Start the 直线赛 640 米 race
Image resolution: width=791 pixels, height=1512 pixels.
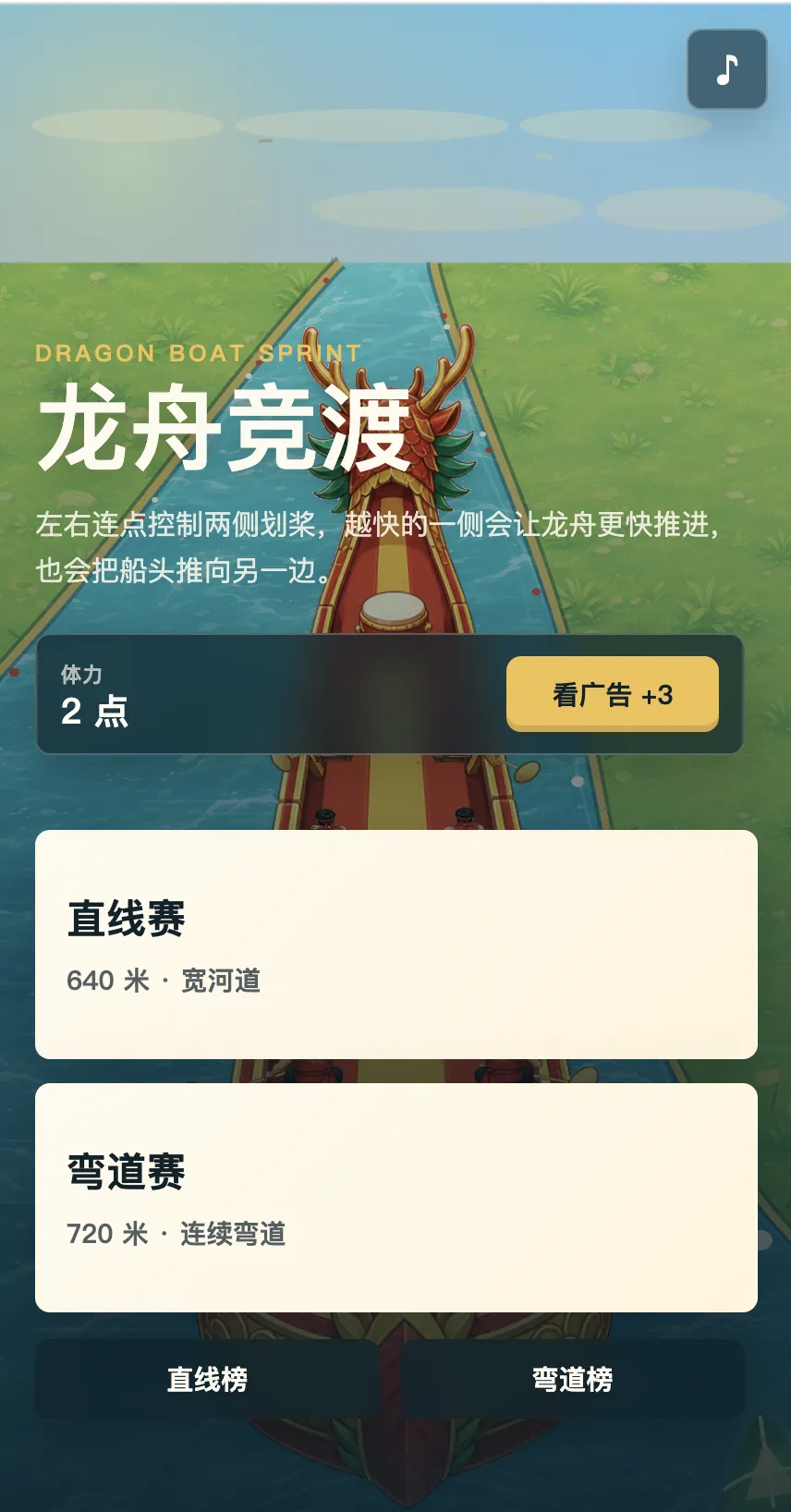pyautogui.click(x=396, y=945)
